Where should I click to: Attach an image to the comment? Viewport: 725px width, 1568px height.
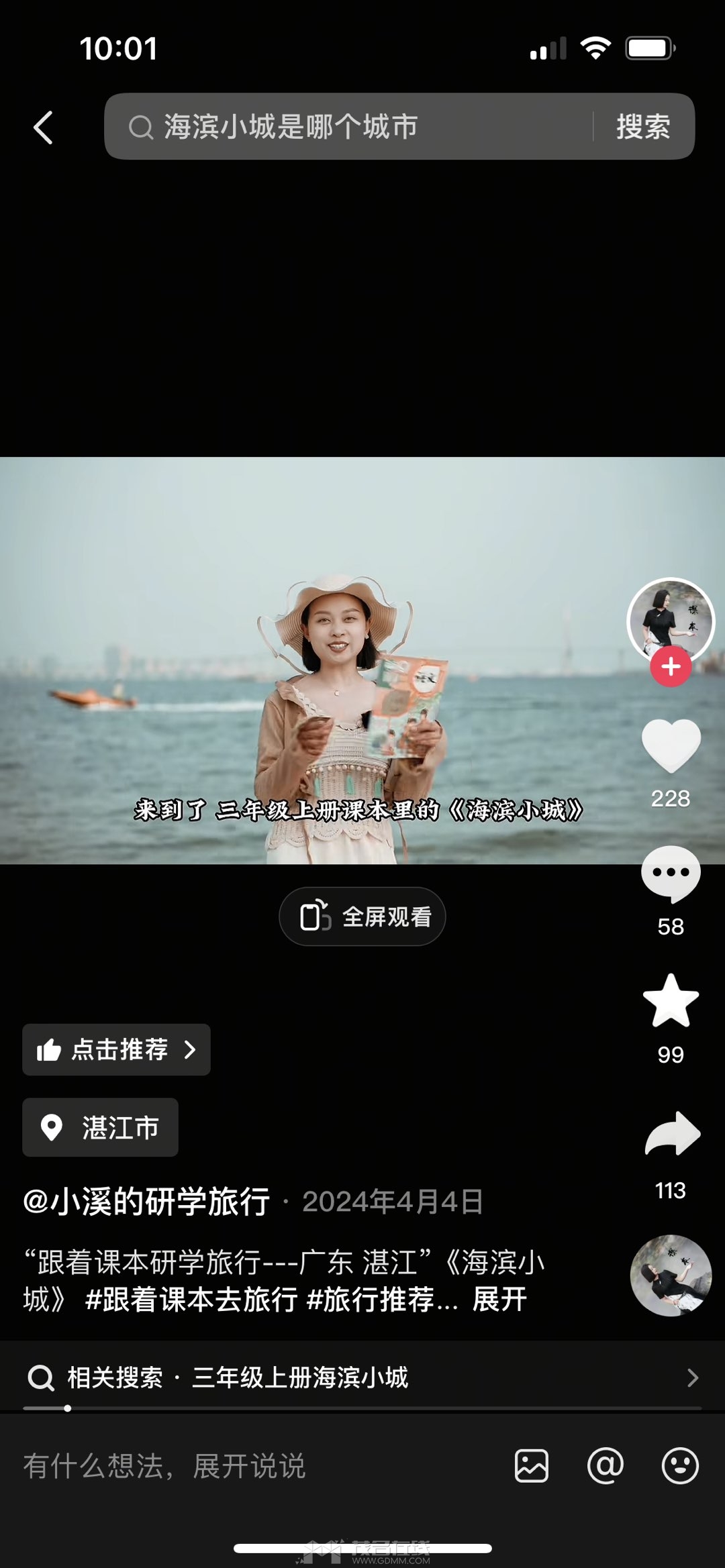click(532, 1466)
